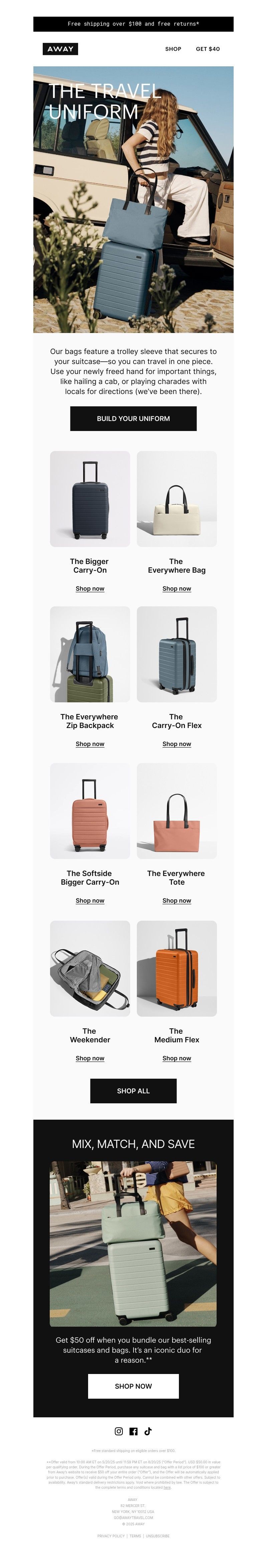Image resolution: width=267 pixels, height=1568 pixels.
Task: Open The Carry-On Flex product image
Action: pyautogui.click(x=176, y=654)
